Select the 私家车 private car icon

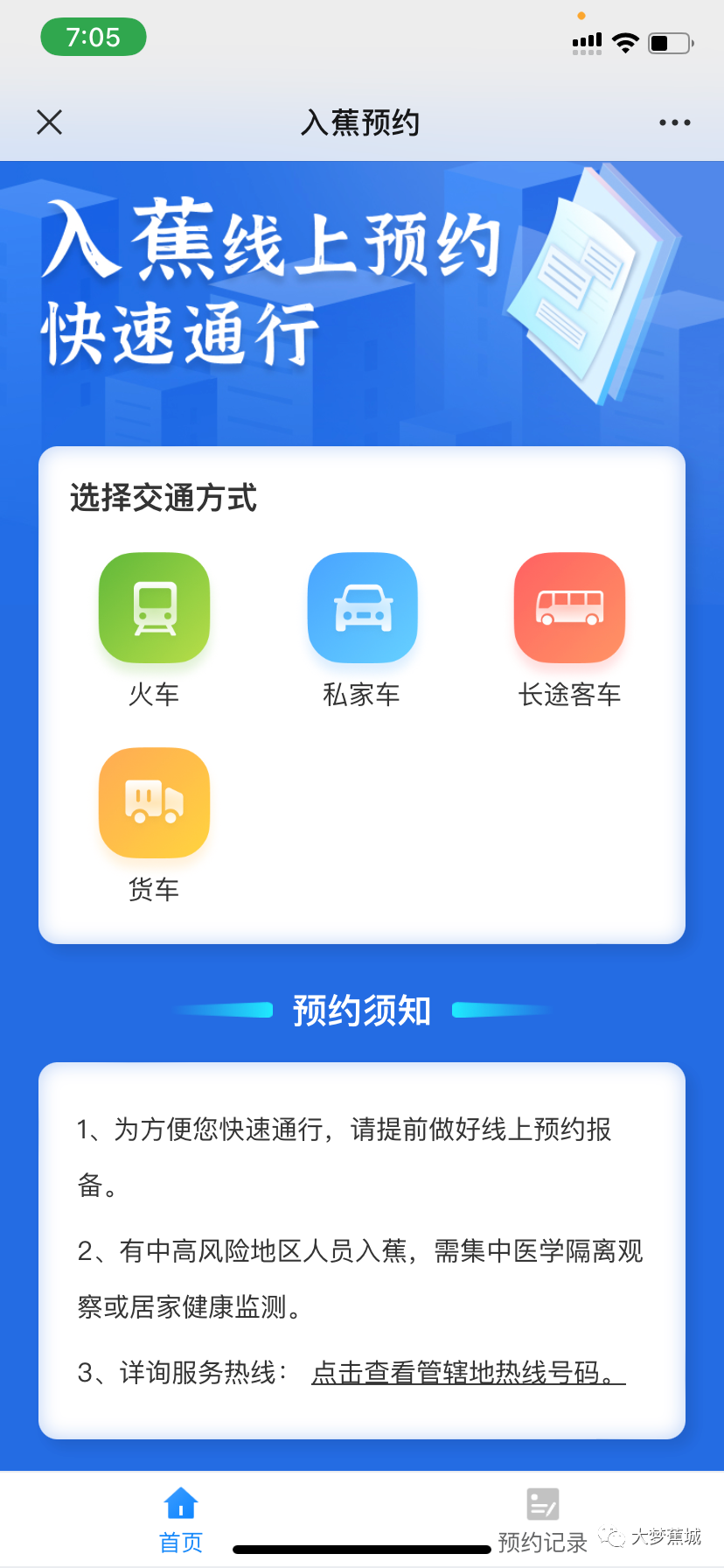tap(362, 607)
